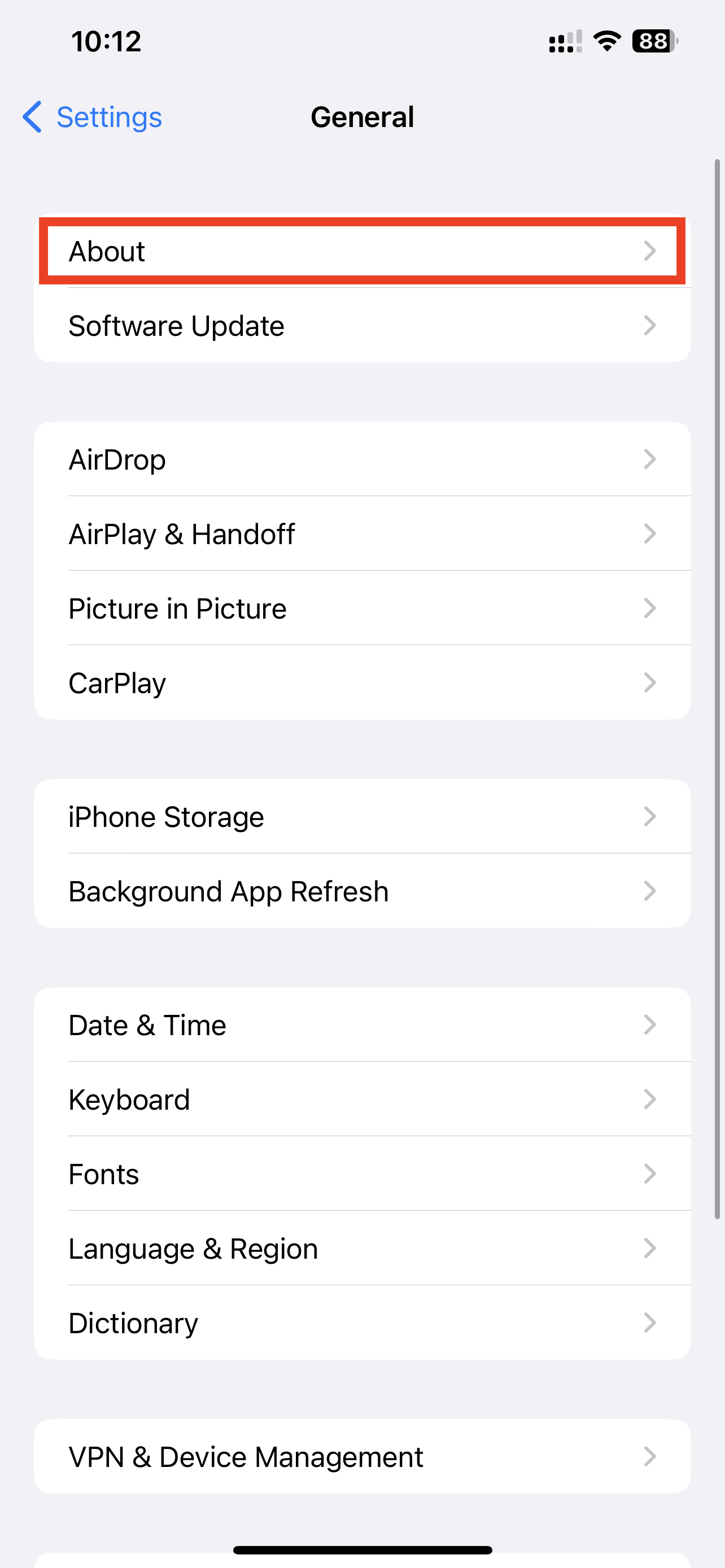Screen dimensions: 725x1568
Task: Open Picture in Picture settings
Action: click(x=362, y=608)
